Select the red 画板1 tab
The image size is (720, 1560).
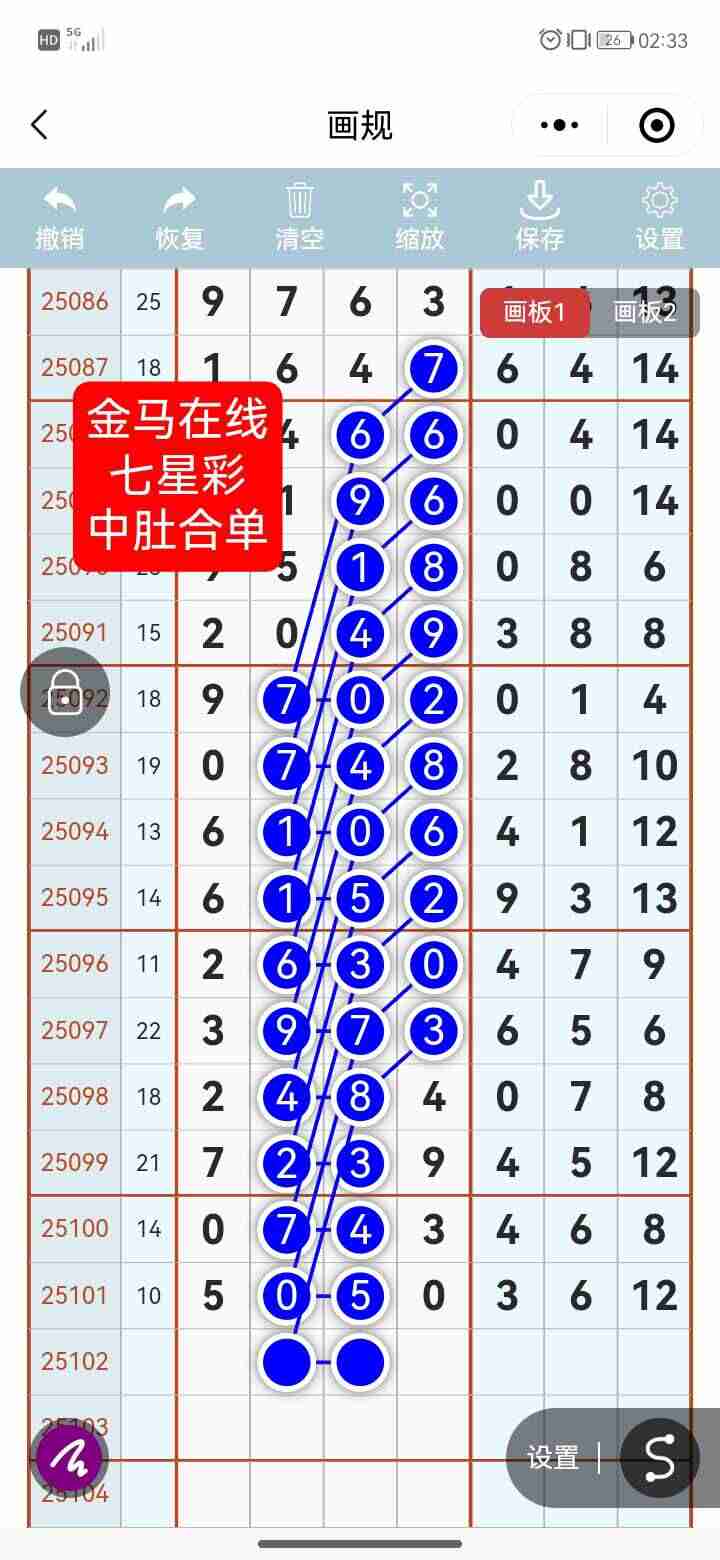click(x=535, y=312)
